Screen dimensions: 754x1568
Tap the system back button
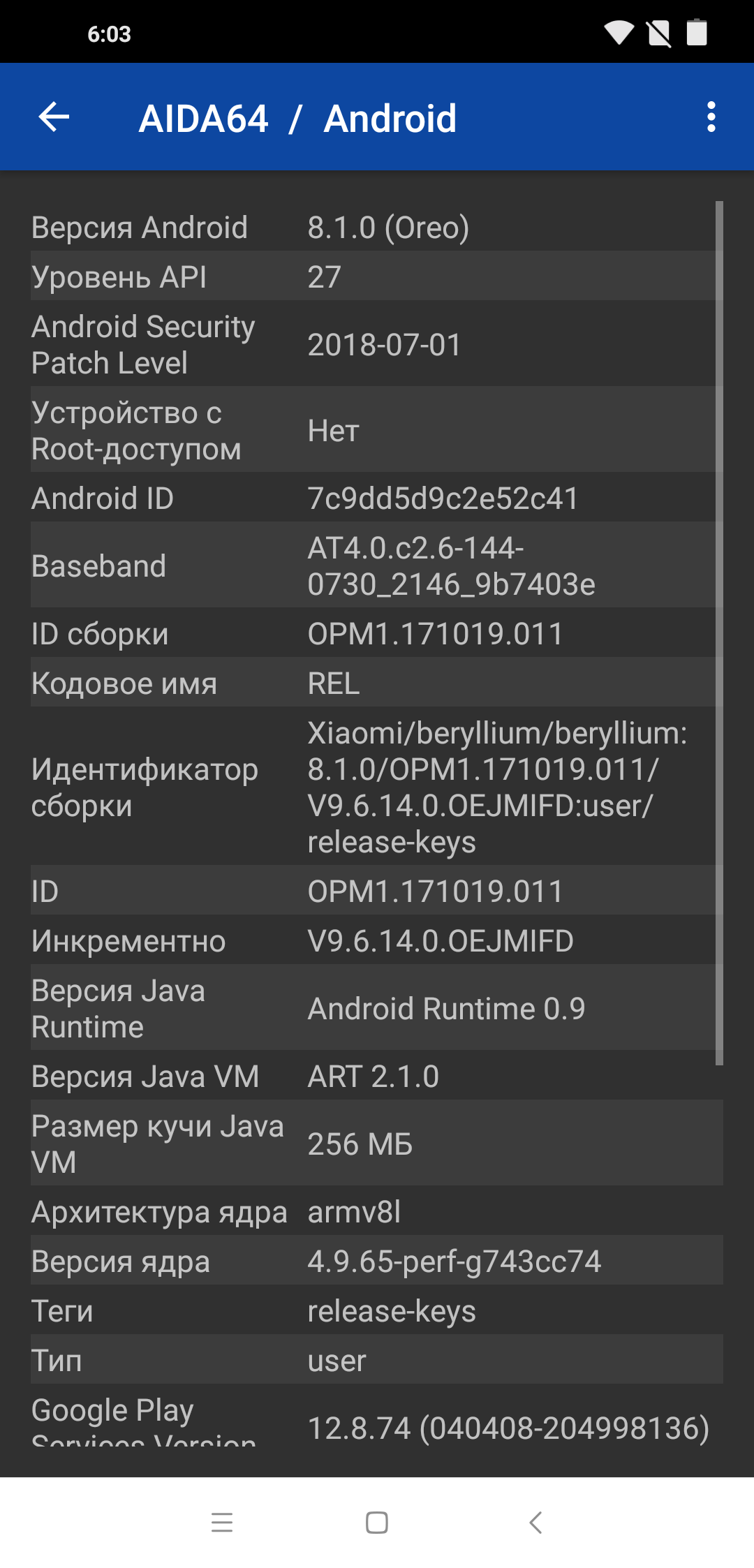(535, 1522)
